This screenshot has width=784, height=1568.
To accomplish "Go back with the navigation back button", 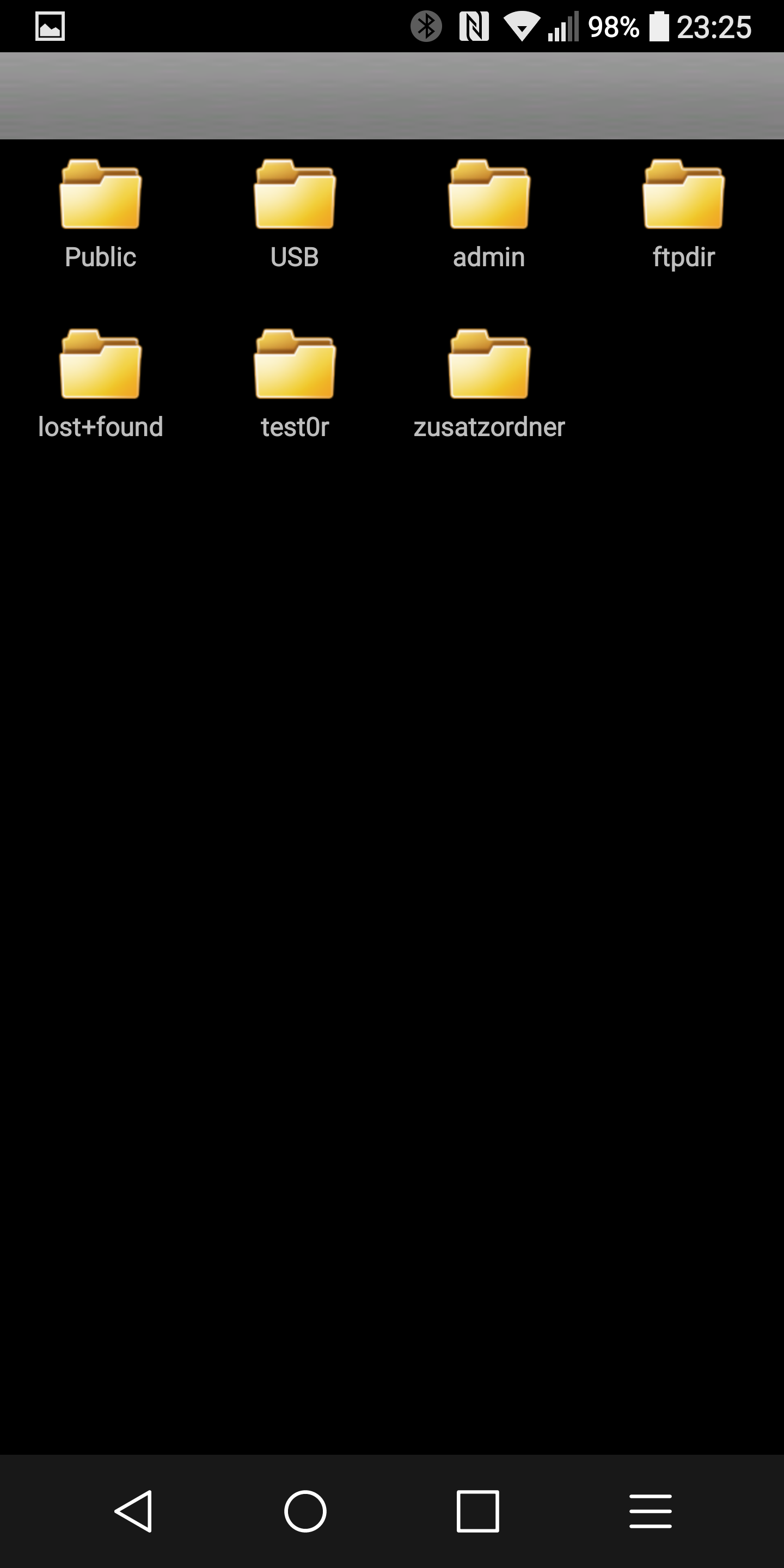I will tap(133, 1511).
